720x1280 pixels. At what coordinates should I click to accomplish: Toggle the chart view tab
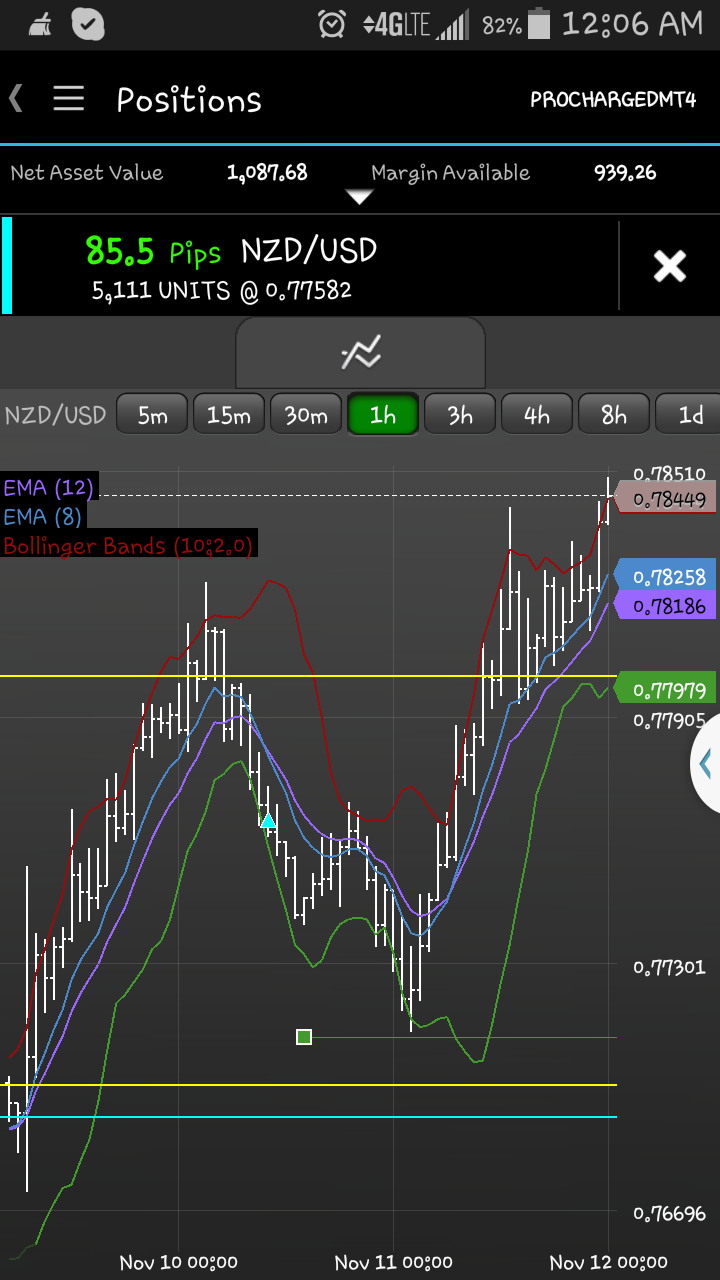[x=360, y=352]
